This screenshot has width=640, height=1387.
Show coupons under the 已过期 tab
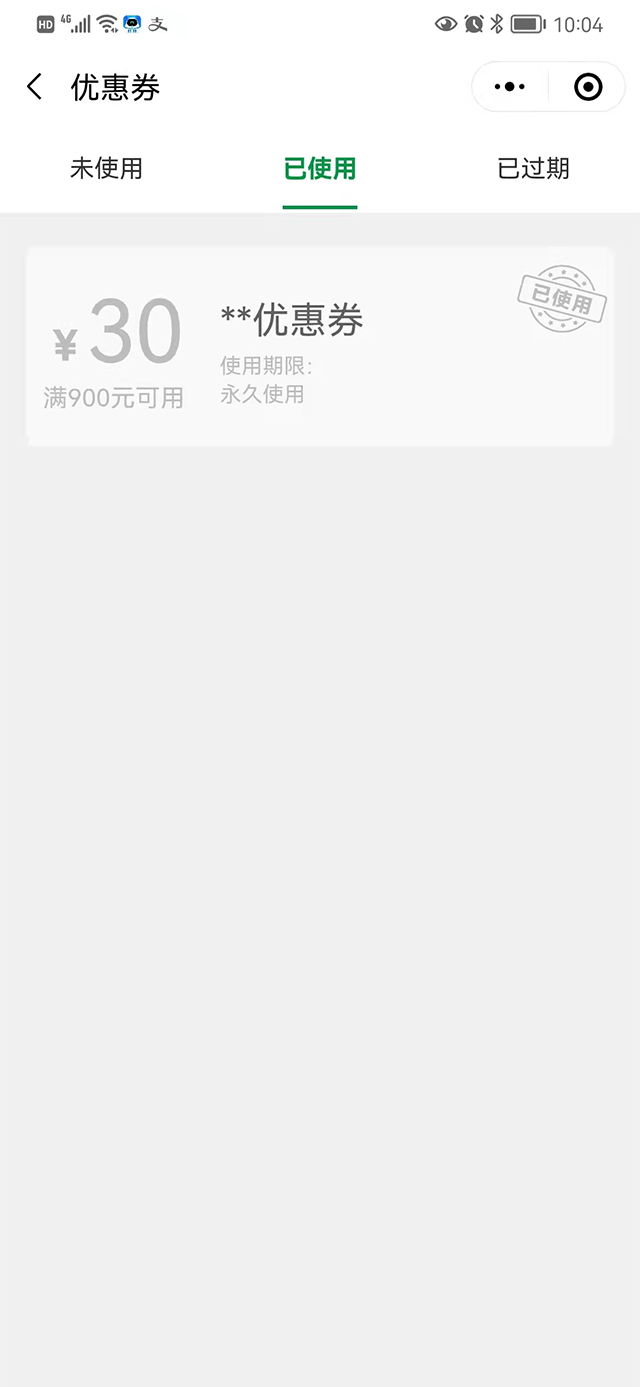coord(533,169)
